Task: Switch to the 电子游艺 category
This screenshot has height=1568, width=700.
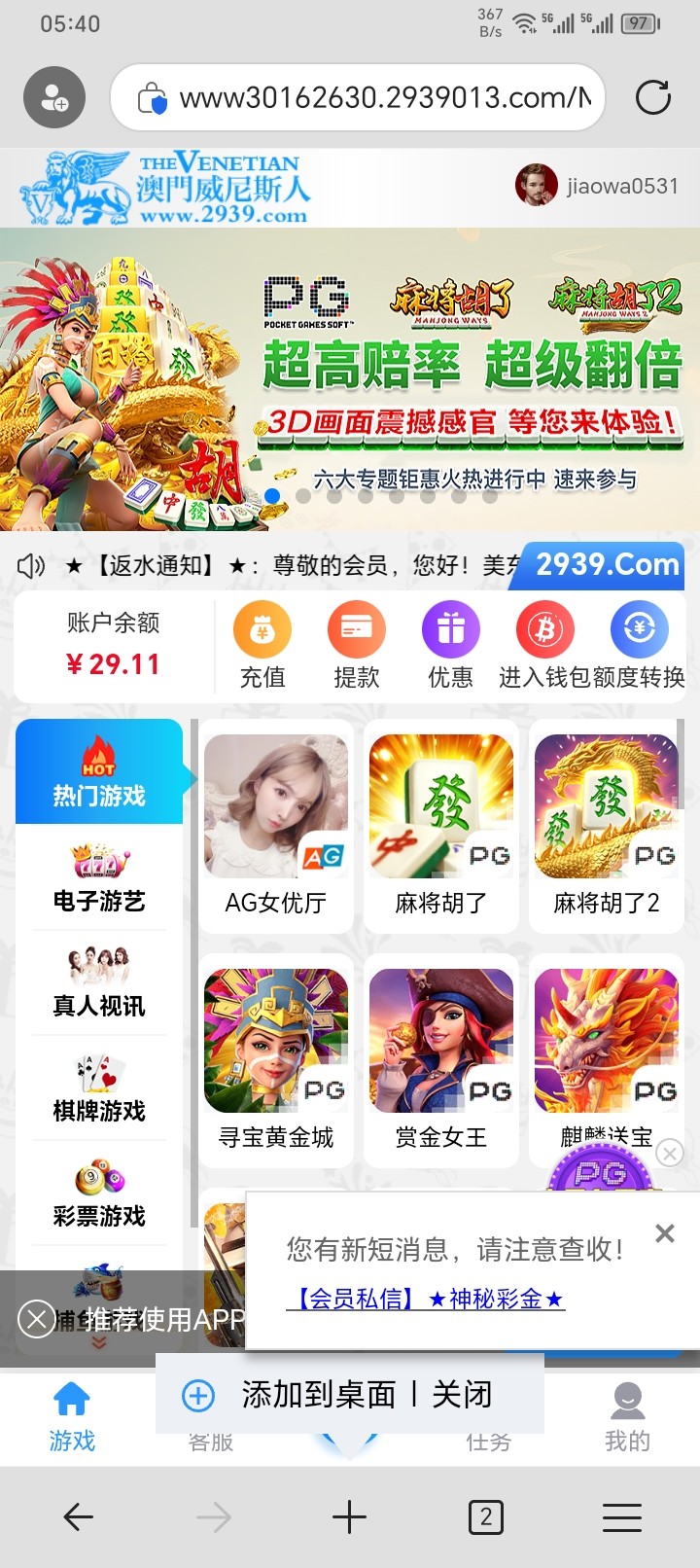Action: coord(99,878)
